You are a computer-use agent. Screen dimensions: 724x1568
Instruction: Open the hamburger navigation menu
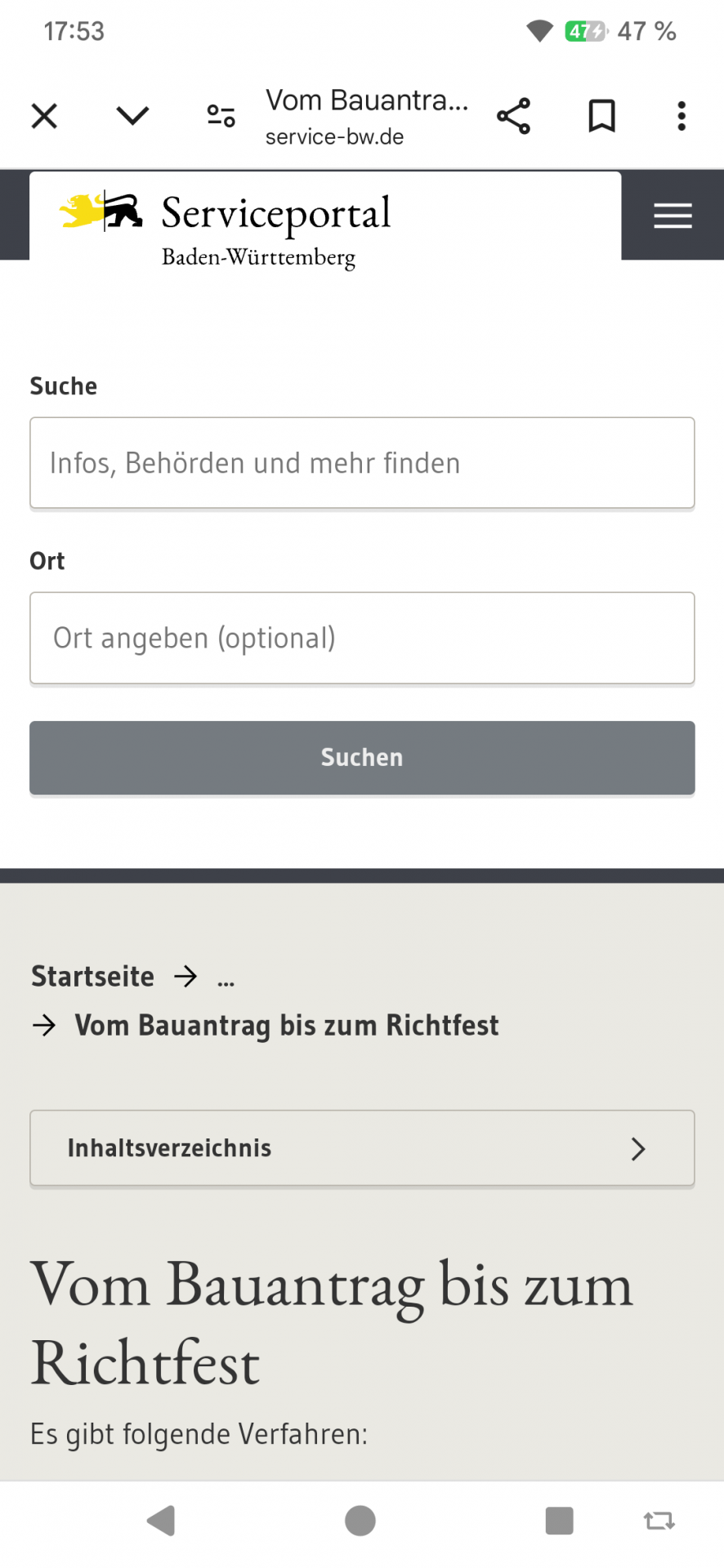[673, 216]
